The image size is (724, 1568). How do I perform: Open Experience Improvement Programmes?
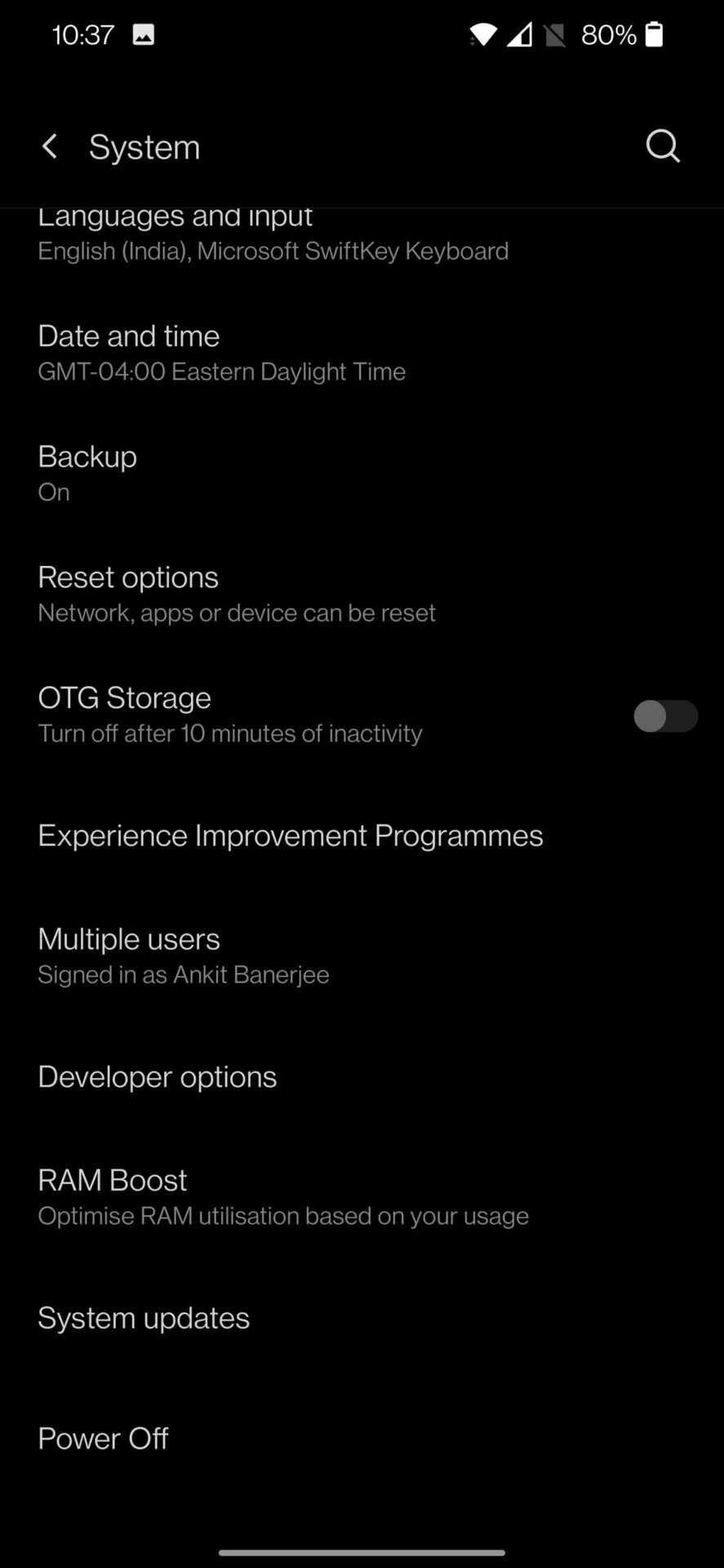pos(362,835)
